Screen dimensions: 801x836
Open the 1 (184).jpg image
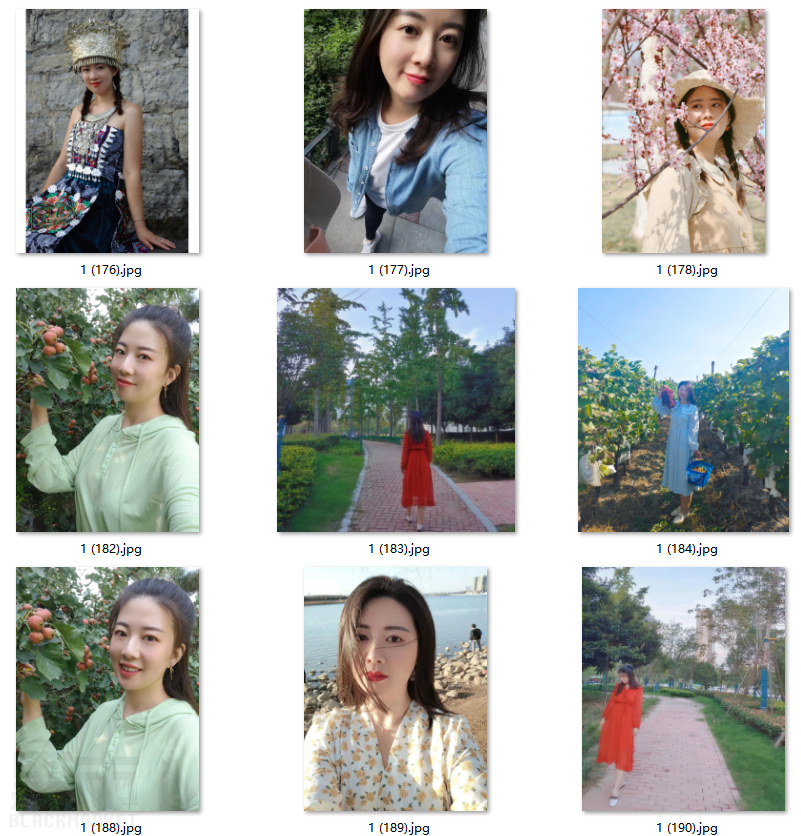684,410
